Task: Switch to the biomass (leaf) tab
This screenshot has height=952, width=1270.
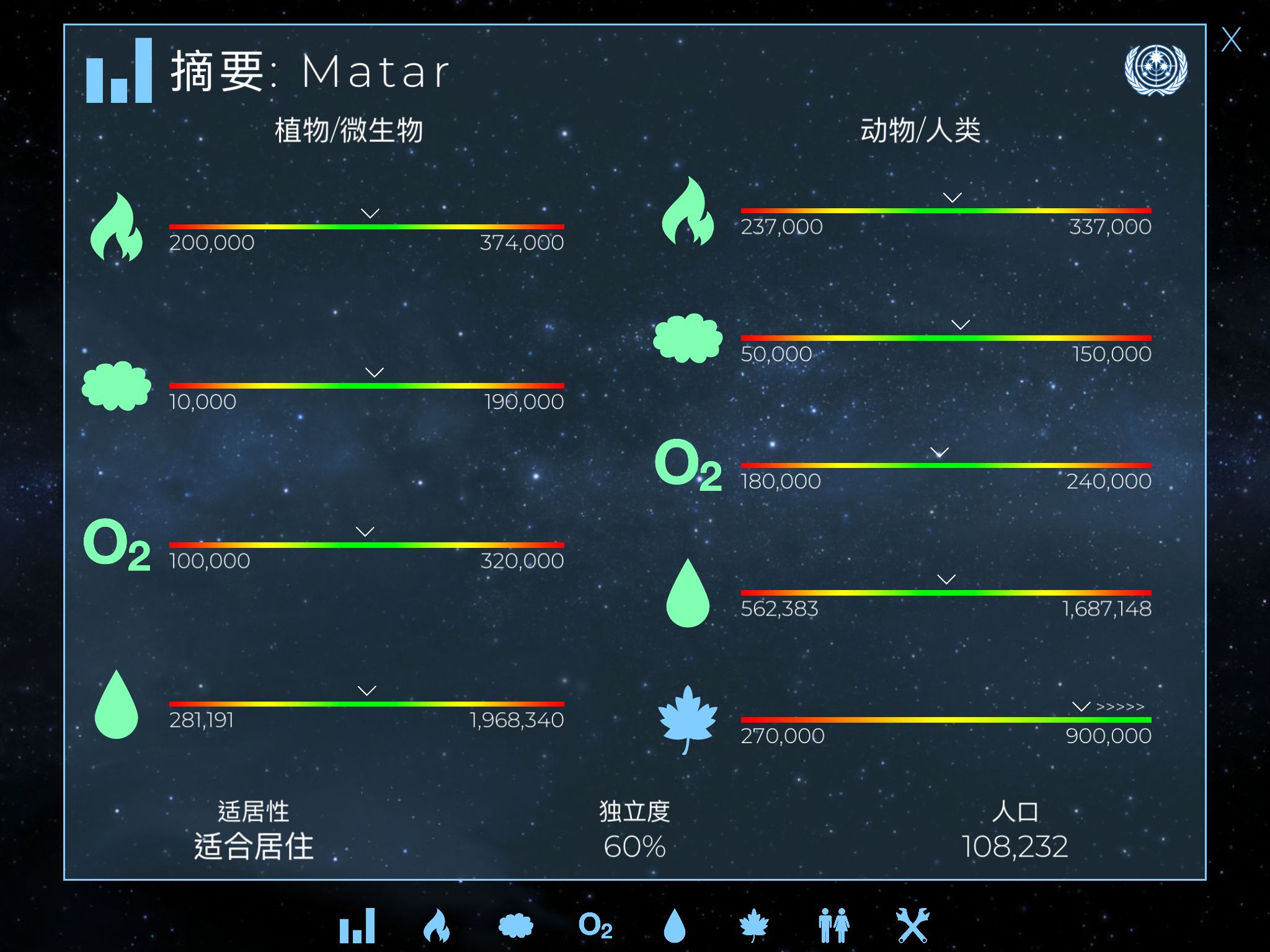Action: [x=754, y=926]
